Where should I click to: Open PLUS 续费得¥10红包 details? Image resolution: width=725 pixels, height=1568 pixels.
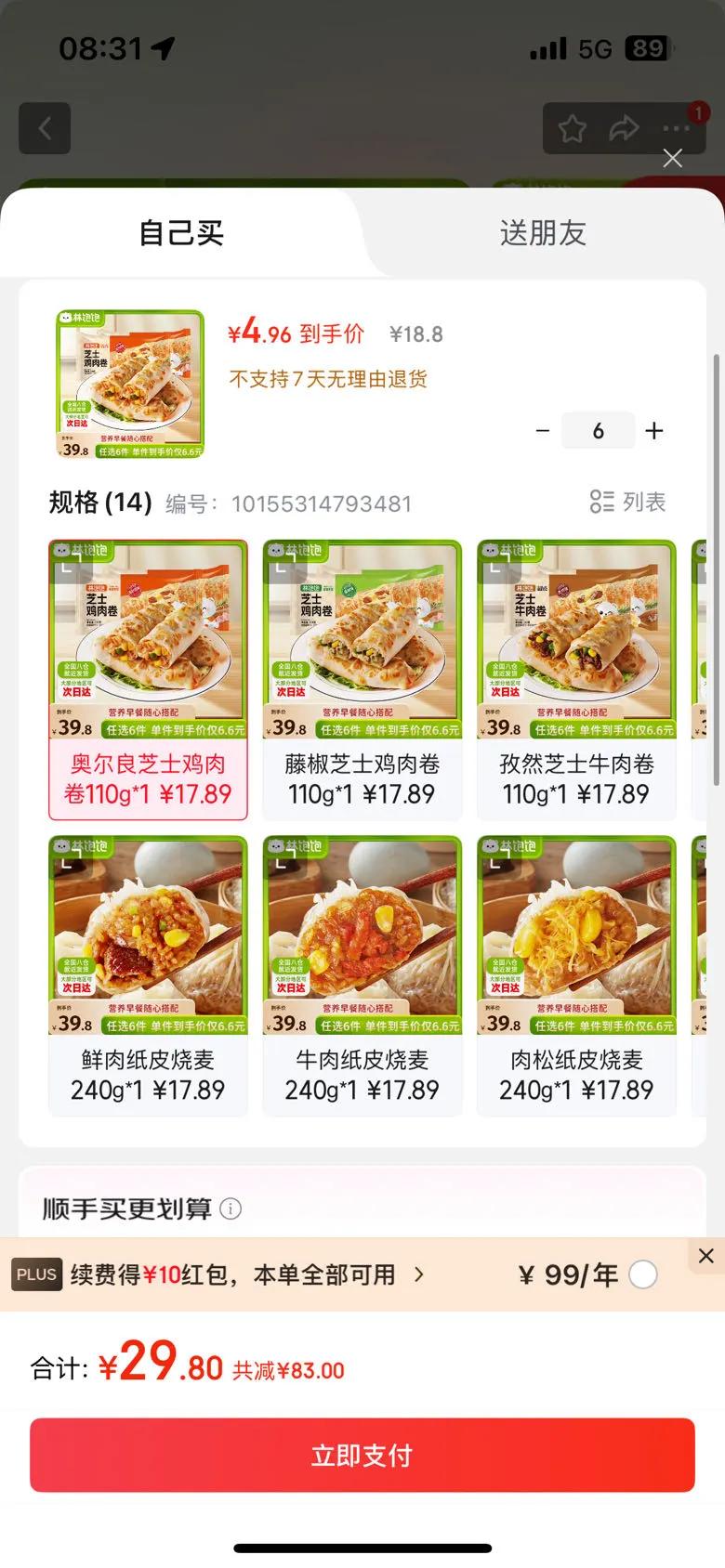pyautogui.click(x=242, y=1274)
